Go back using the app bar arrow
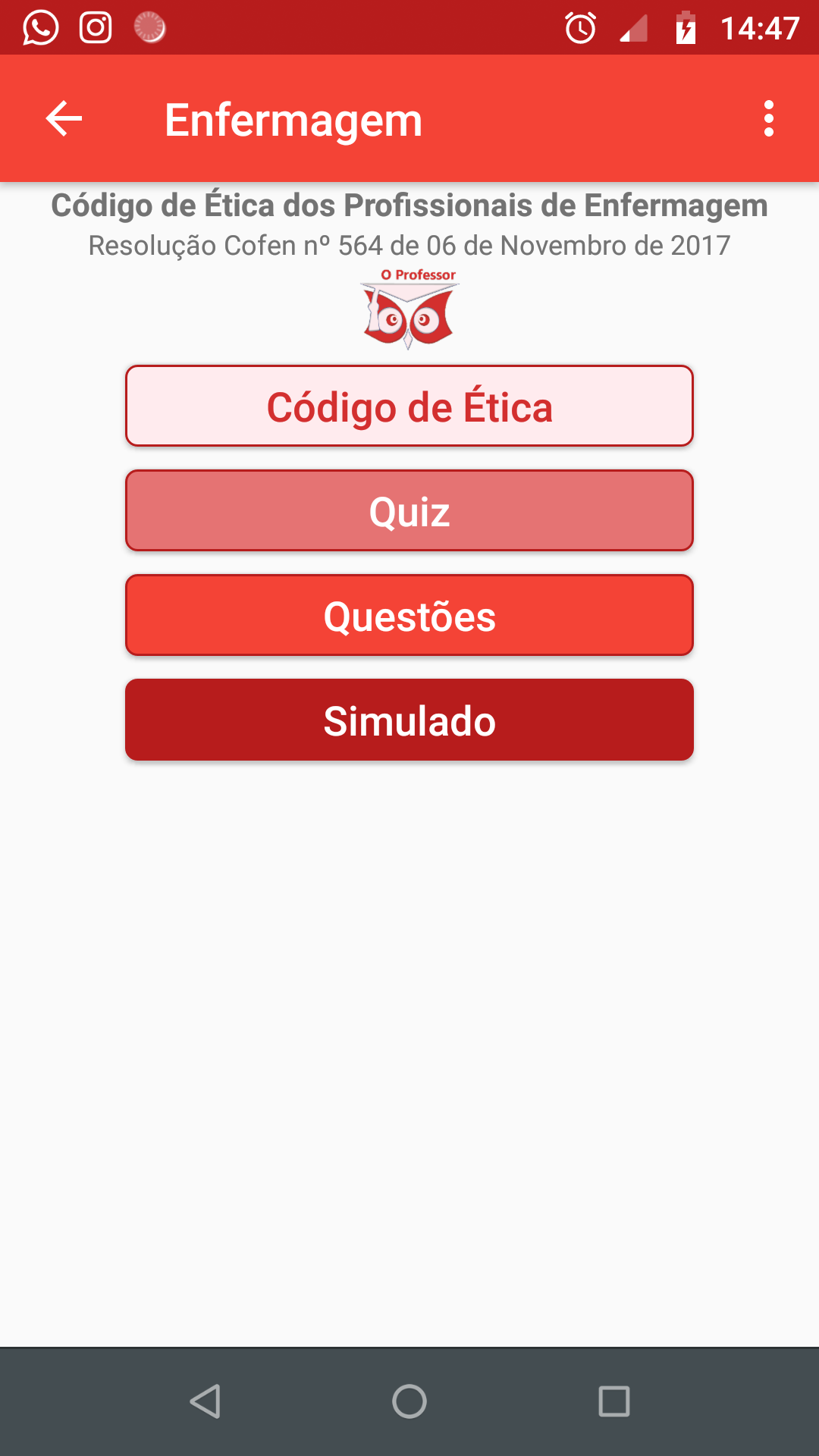The width and height of the screenshot is (819, 1456). [64, 119]
